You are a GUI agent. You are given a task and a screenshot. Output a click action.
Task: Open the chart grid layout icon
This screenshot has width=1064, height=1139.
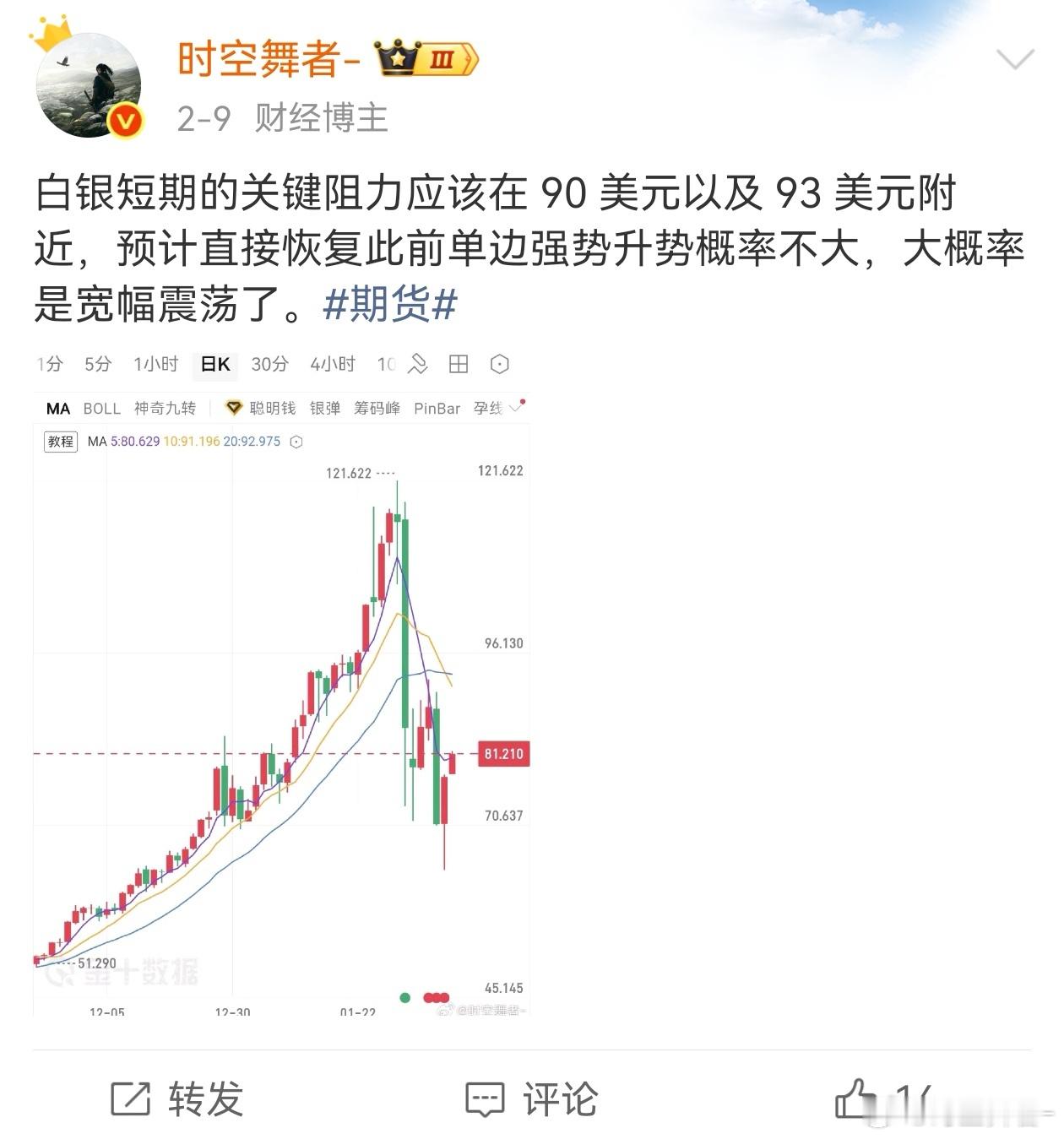460,364
